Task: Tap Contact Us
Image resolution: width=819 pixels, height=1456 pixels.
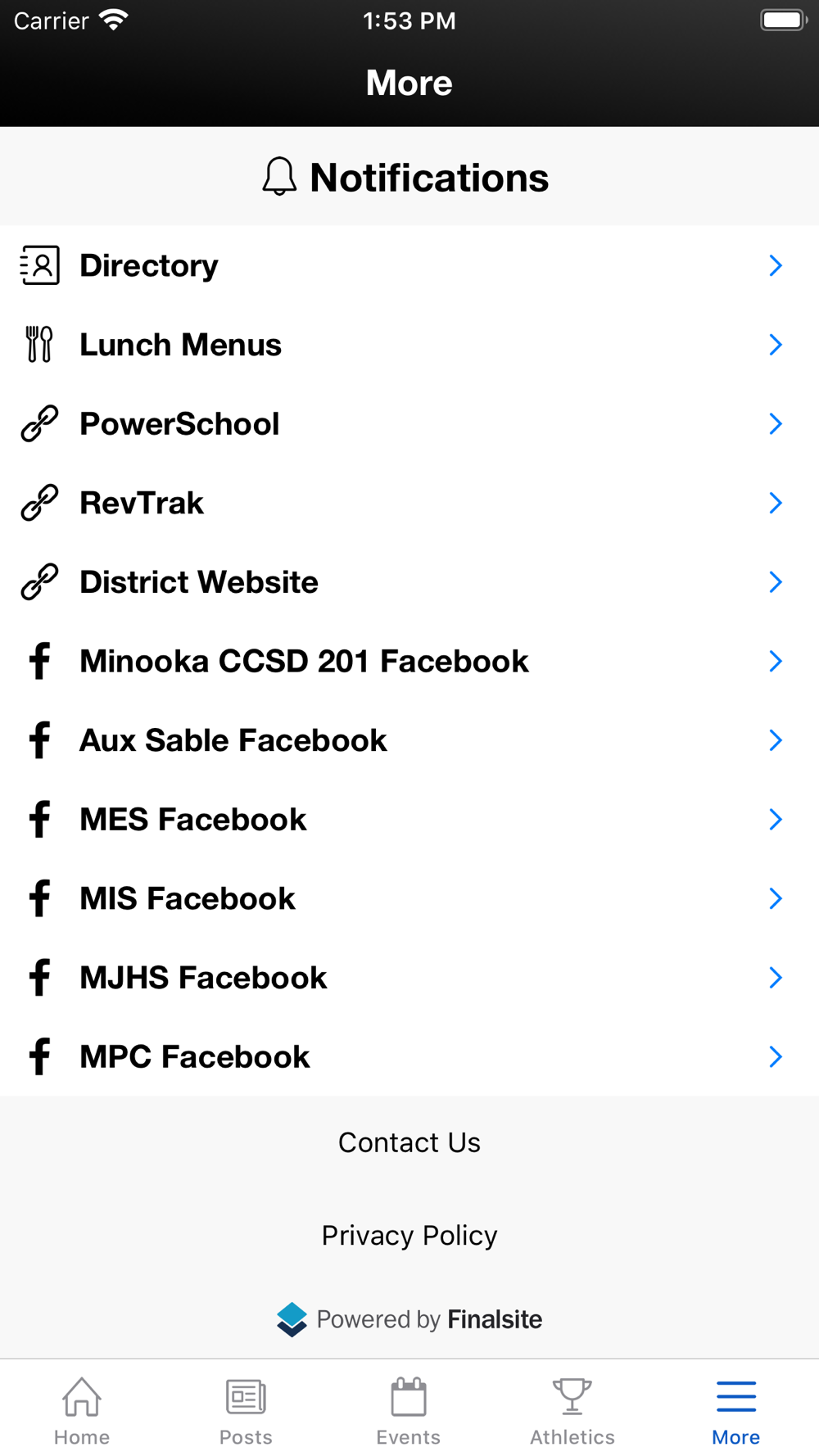Action: (x=409, y=1142)
